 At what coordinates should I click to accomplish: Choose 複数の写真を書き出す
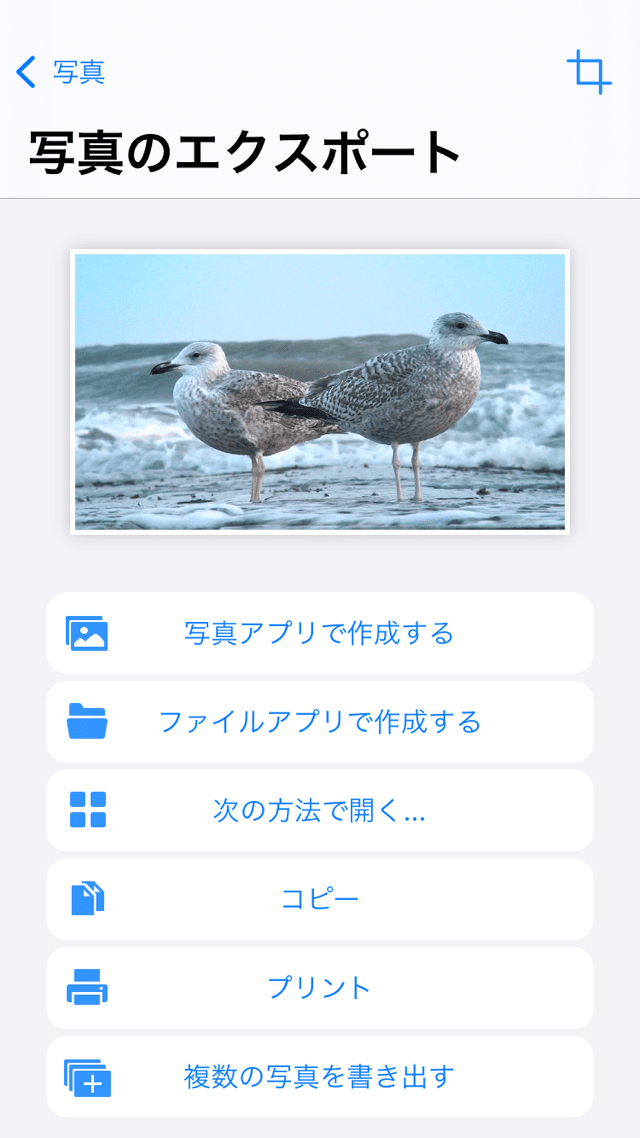click(x=320, y=1076)
